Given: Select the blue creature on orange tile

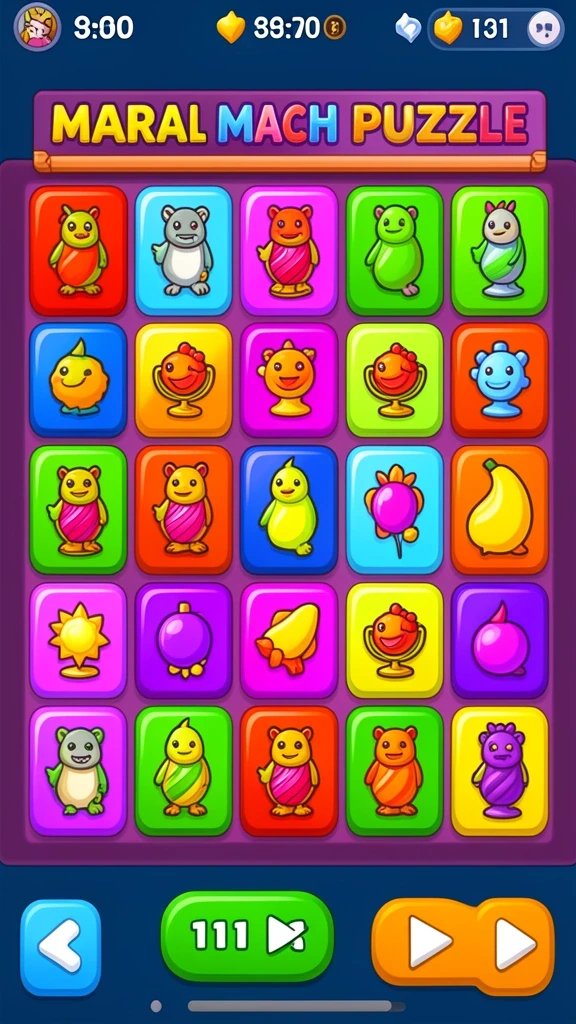Looking at the screenshot, I should point(500,380).
